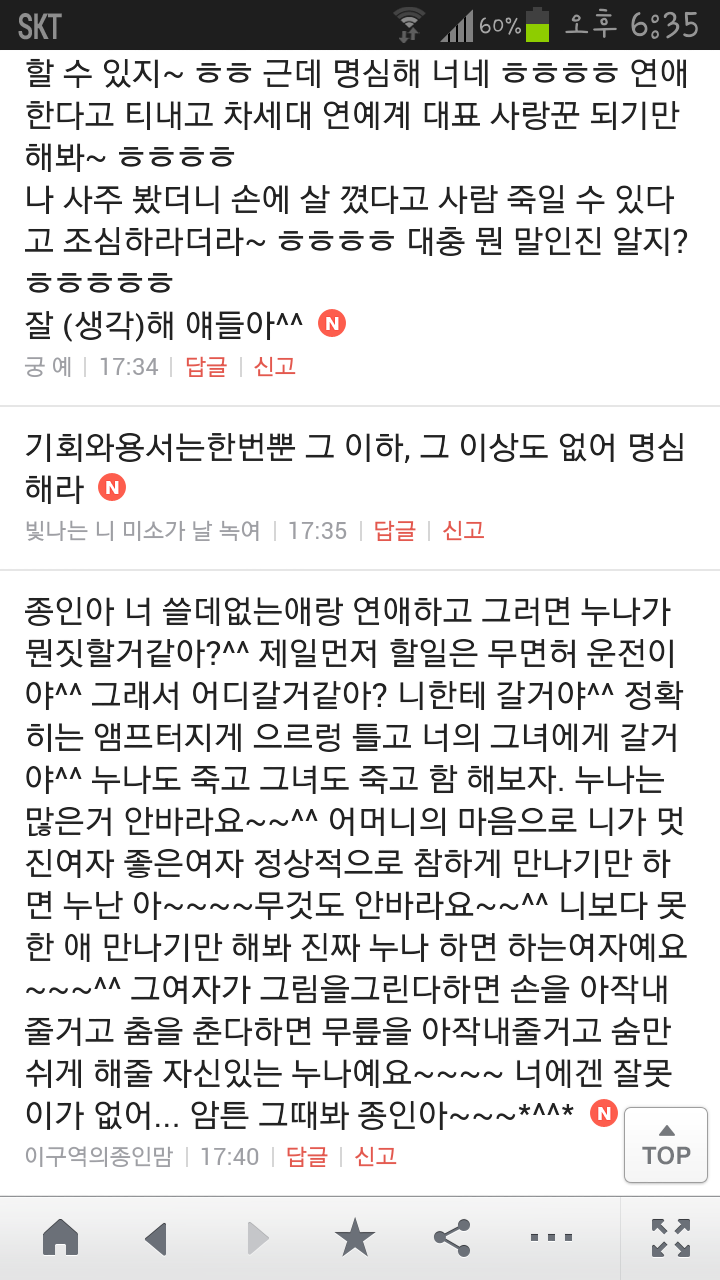Open the more options menu
Image resolution: width=720 pixels, height=1280 pixels.
click(551, 1238)
